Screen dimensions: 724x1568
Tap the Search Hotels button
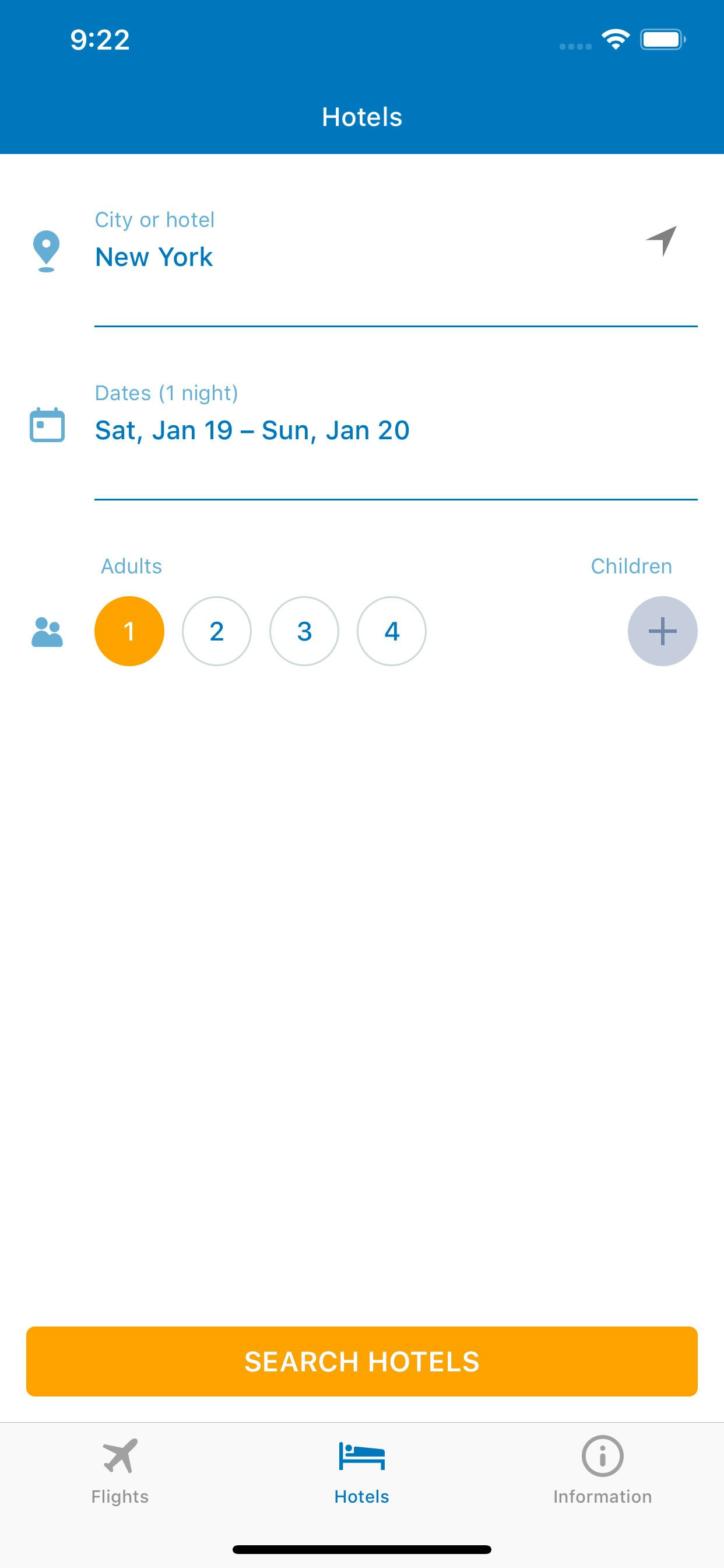click(x=362, y=1361)
